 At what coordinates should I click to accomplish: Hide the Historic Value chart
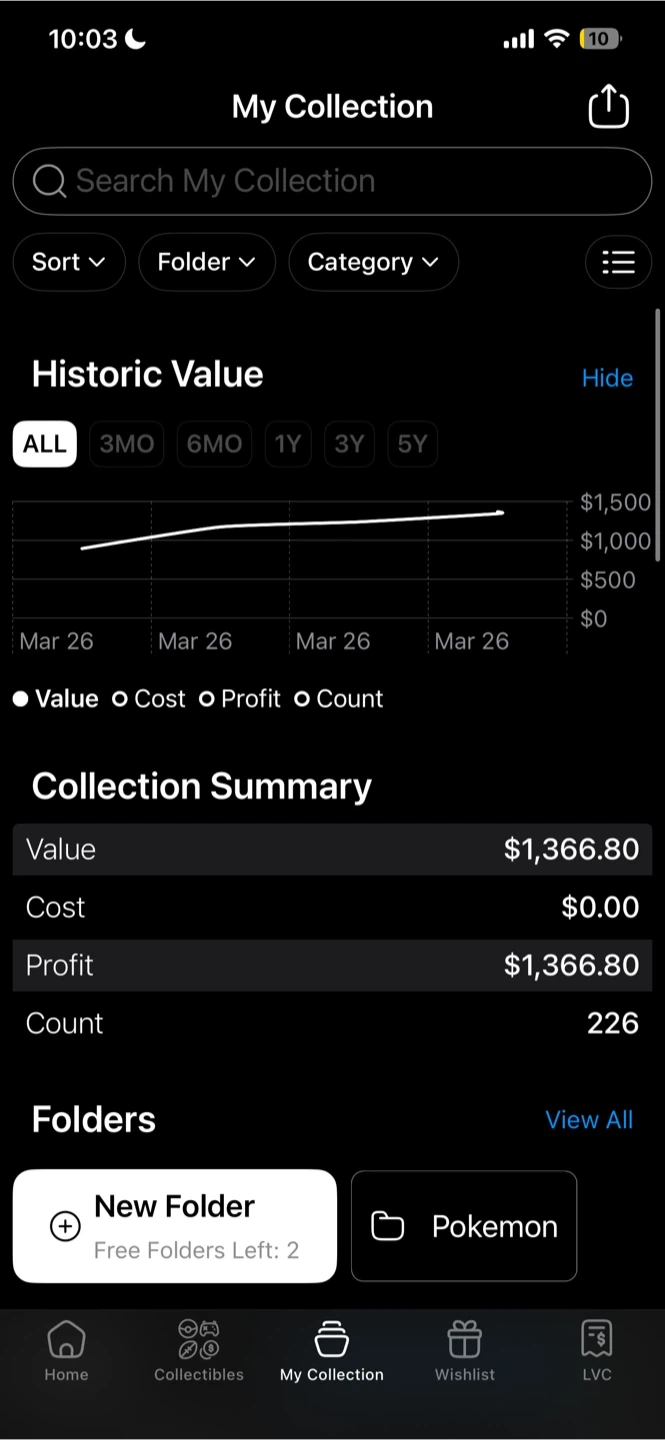pos(607,378)
